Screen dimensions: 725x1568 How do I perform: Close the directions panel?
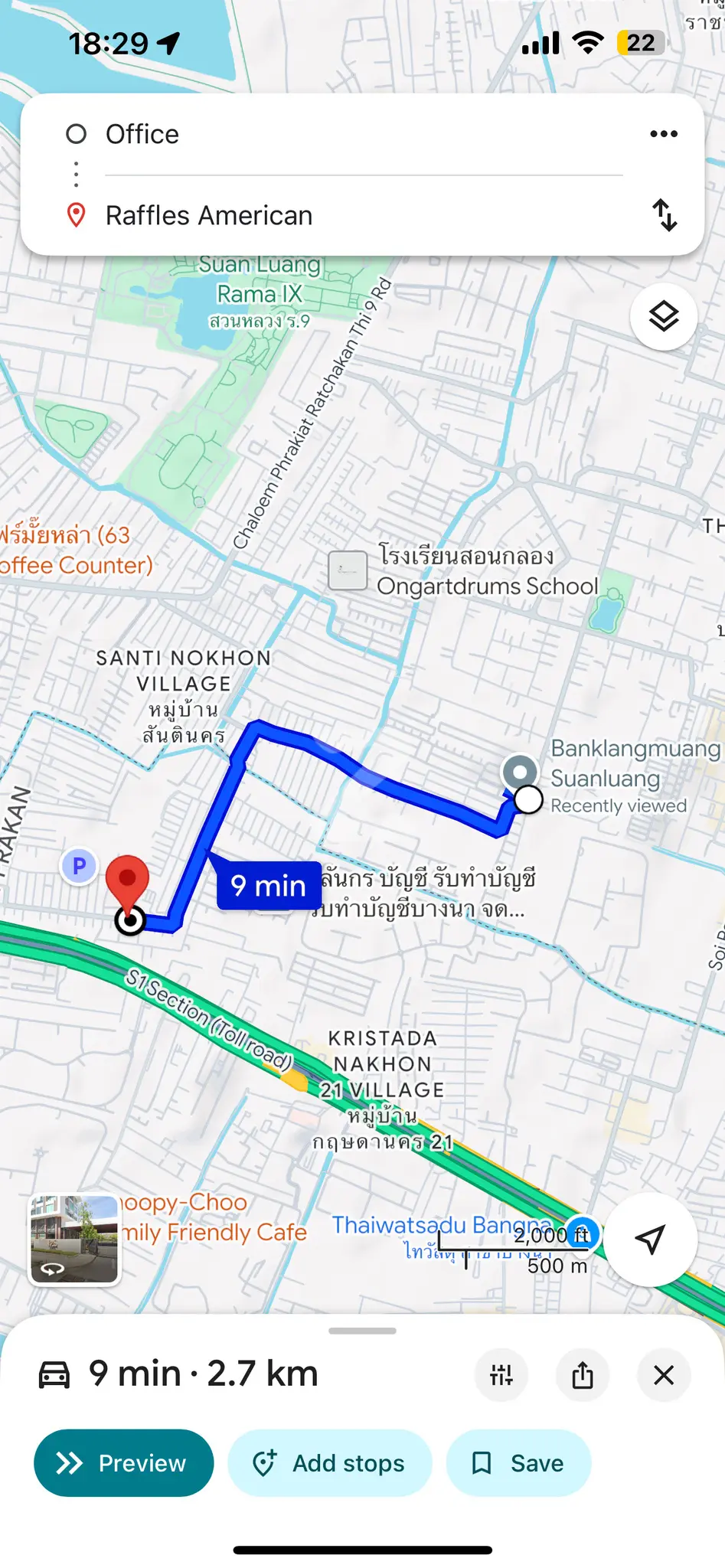point(664,1375)
